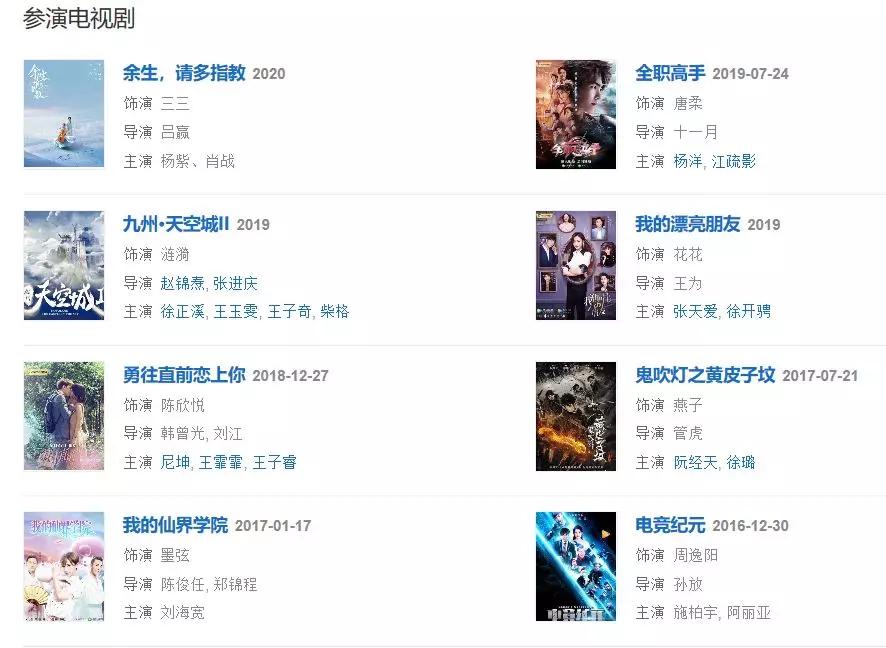Open the 我的漂亮朋友 title link

click(688, 224)
